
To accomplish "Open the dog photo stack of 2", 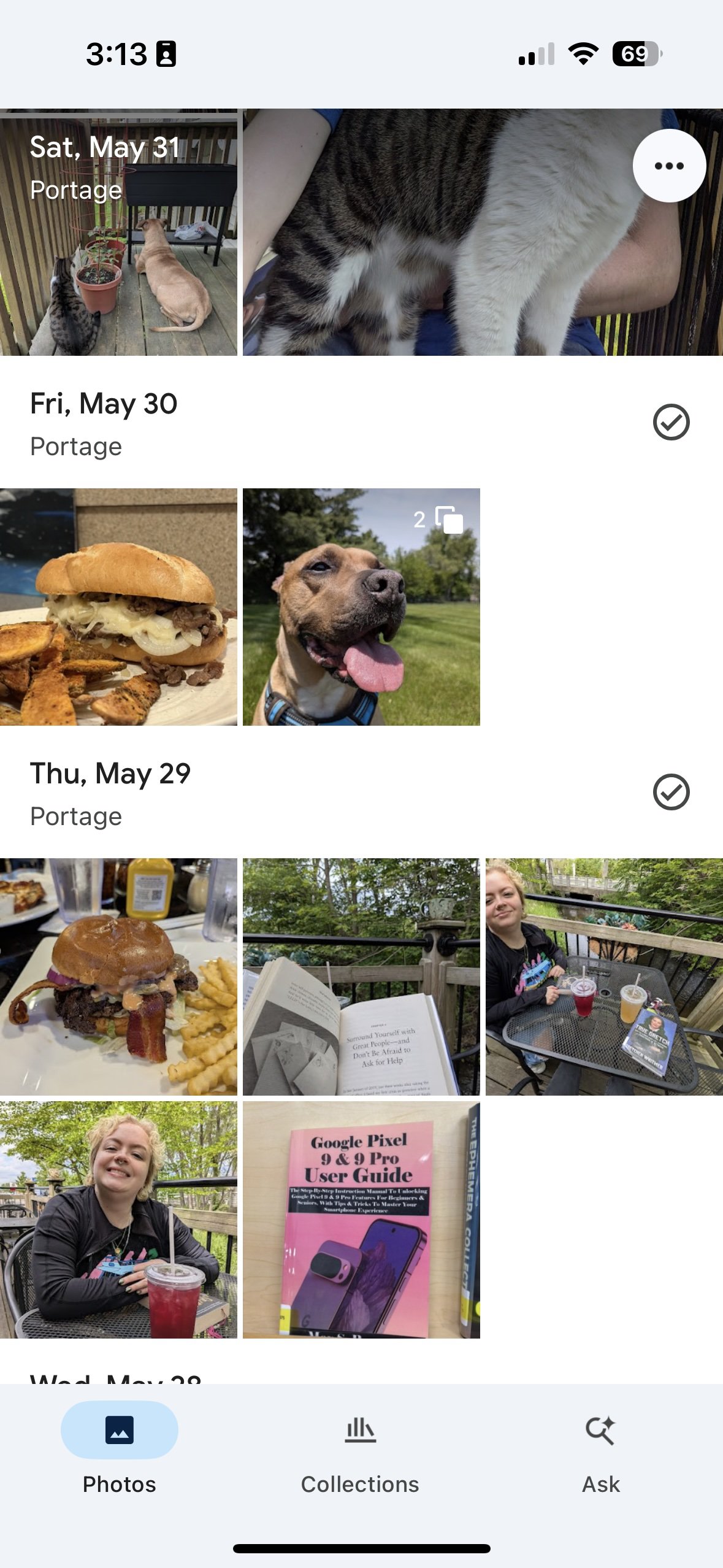I will point(361,607).
